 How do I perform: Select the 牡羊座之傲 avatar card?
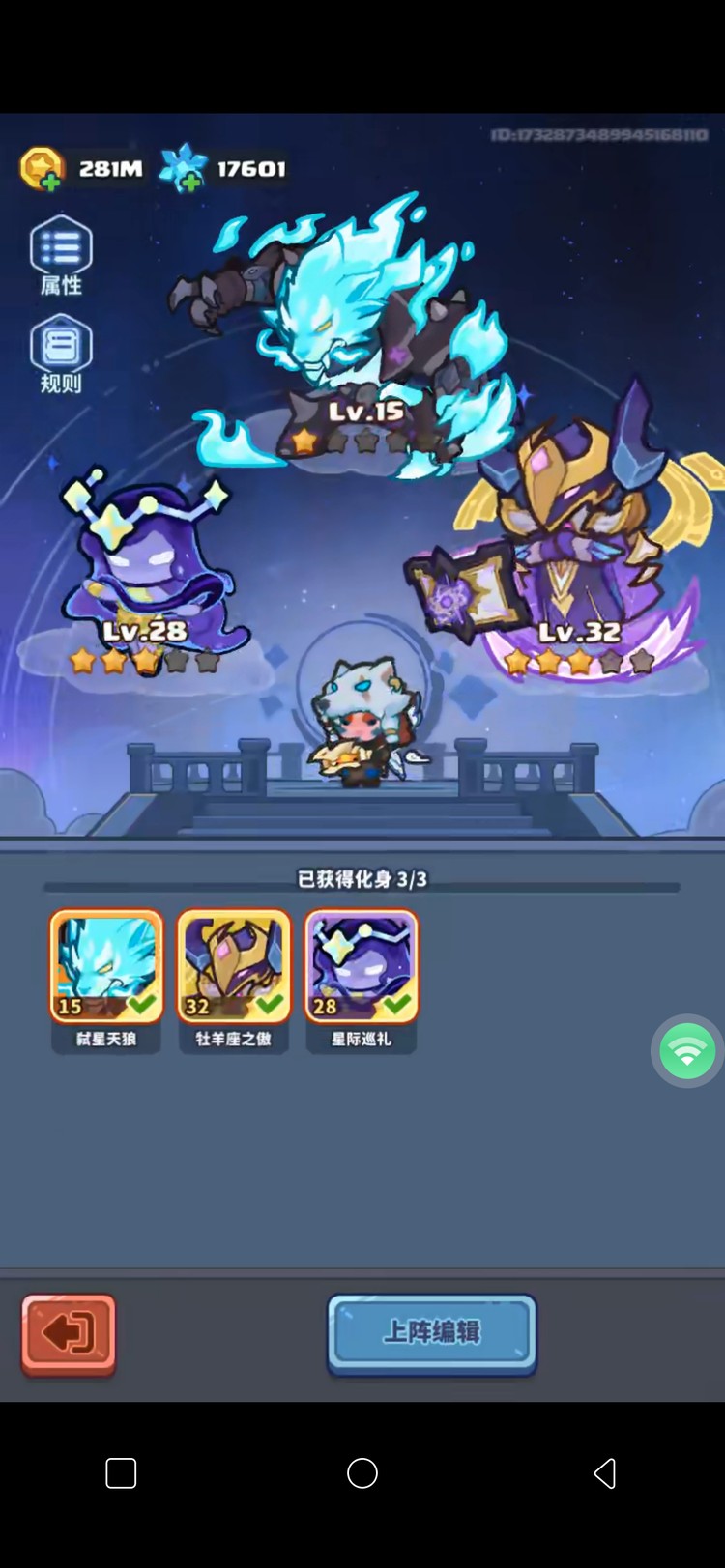(234, 967)
